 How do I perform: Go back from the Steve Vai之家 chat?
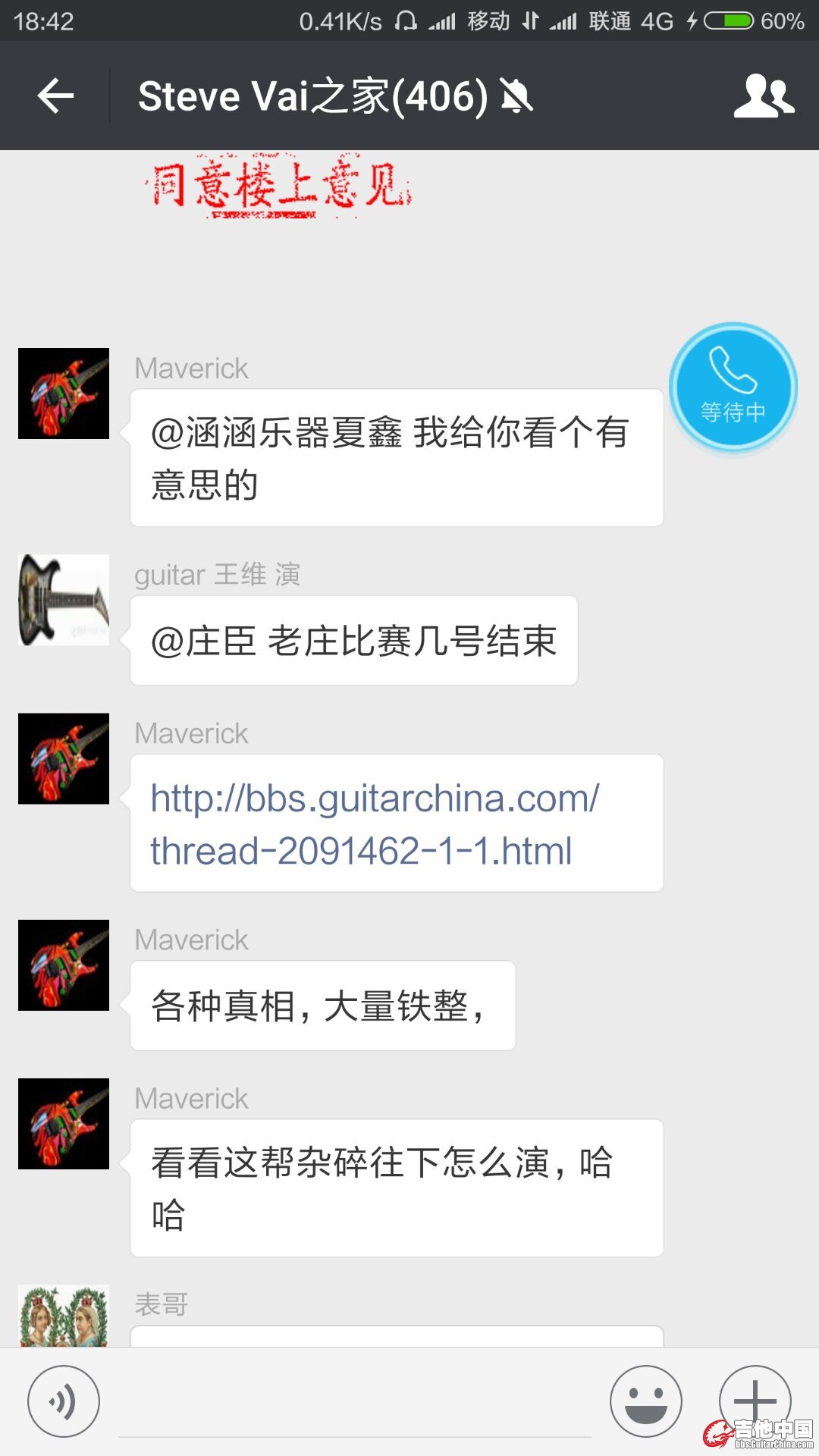click(55, 96)
